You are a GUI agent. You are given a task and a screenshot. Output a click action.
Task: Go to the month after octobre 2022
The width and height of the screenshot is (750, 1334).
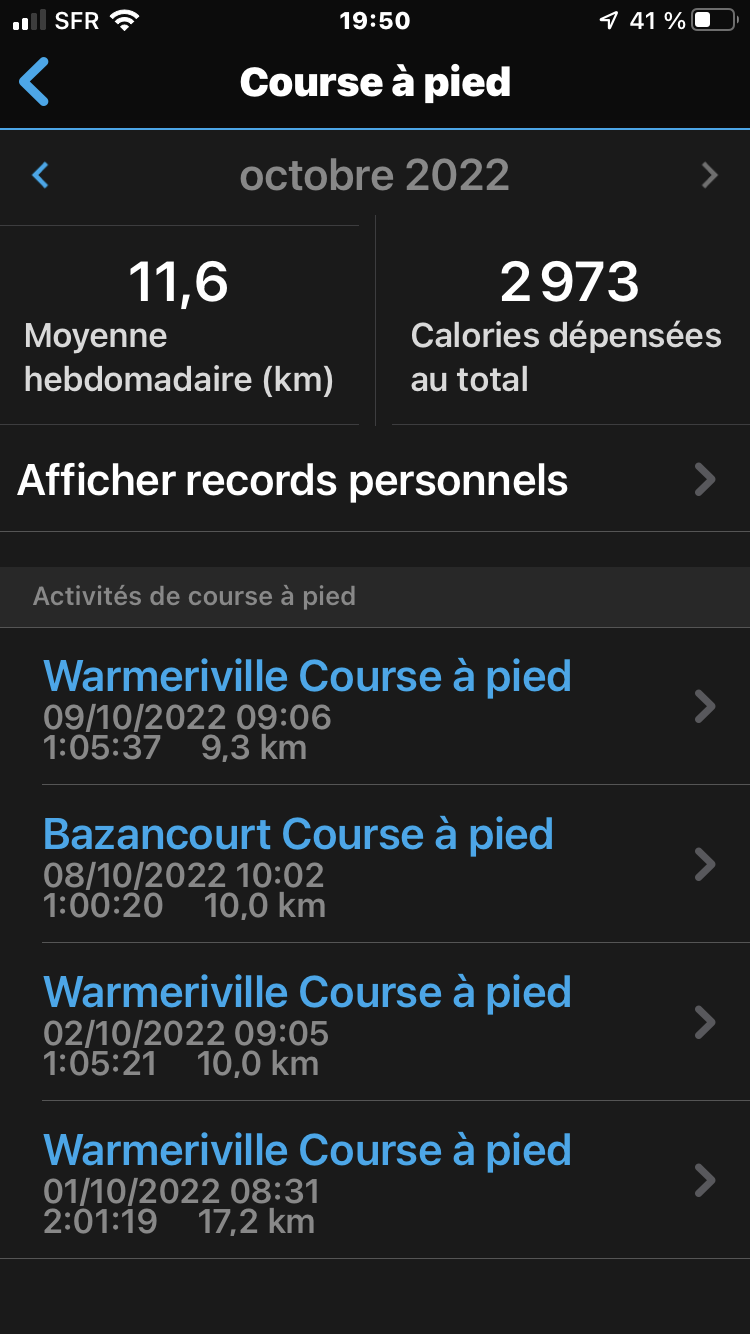pyautogui.click(x=710, y=176)
